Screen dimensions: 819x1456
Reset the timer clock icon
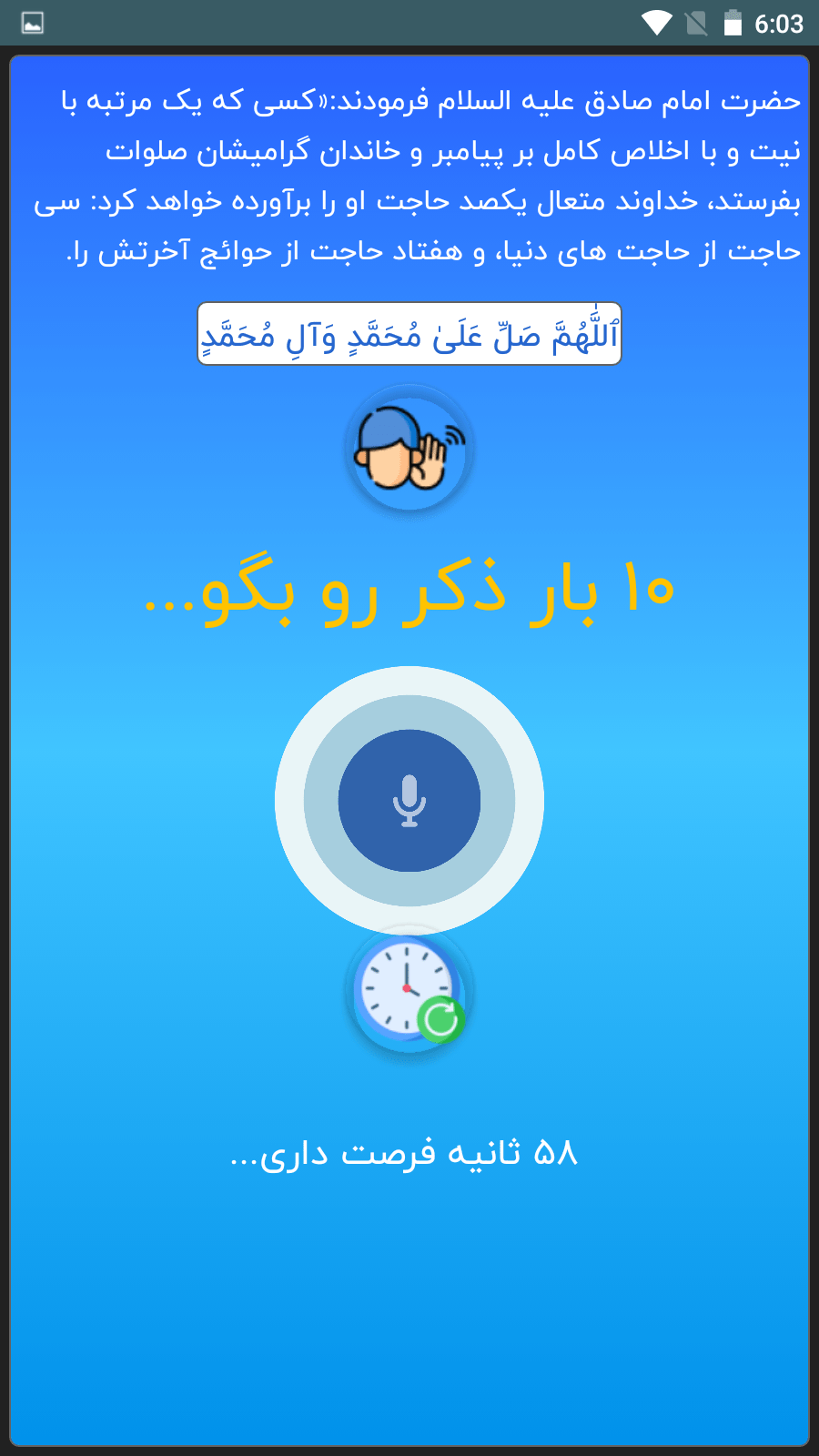409,992
